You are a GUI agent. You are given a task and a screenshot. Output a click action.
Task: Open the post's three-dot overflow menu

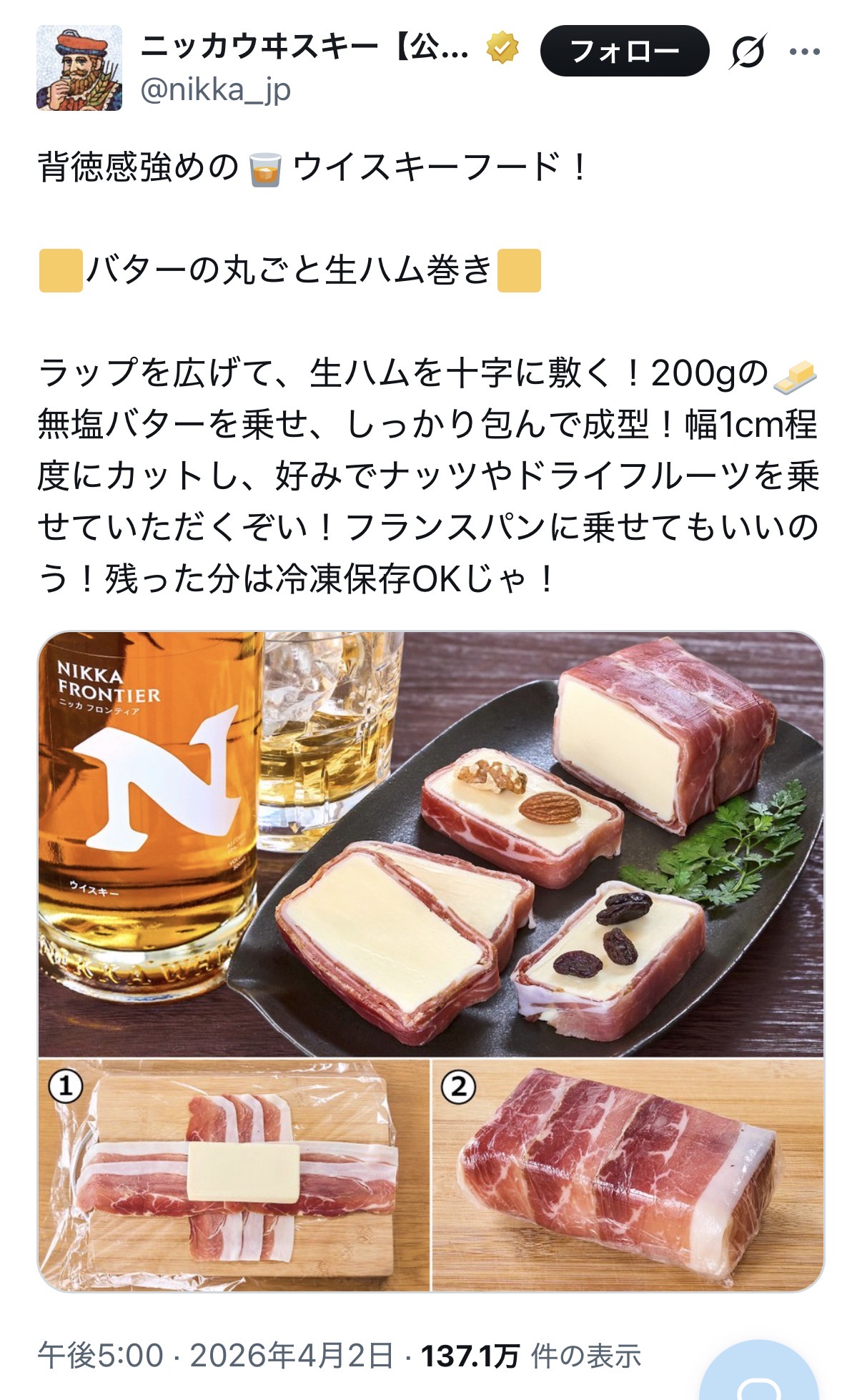point(804,51)
